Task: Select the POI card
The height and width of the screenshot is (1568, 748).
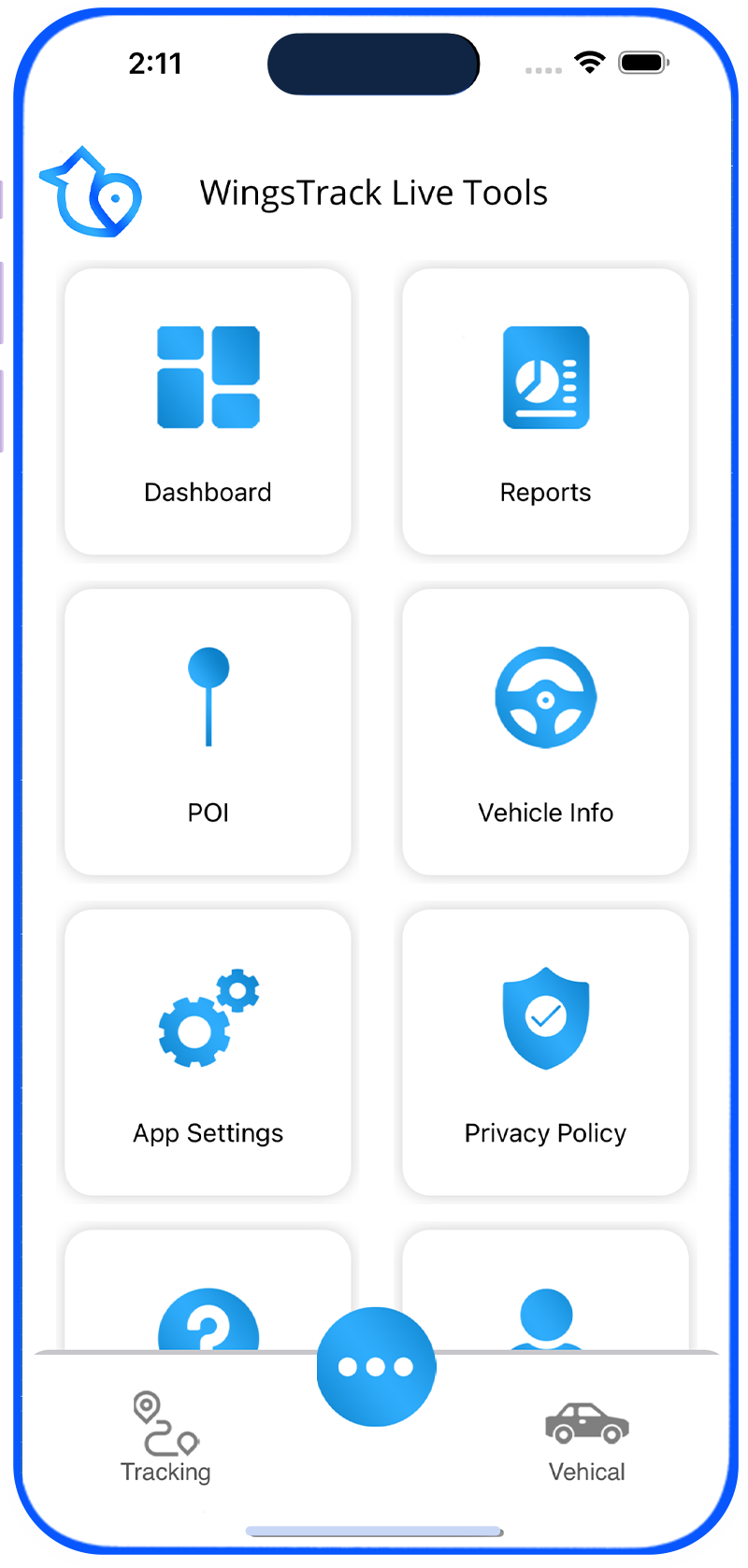Action: 208,732
